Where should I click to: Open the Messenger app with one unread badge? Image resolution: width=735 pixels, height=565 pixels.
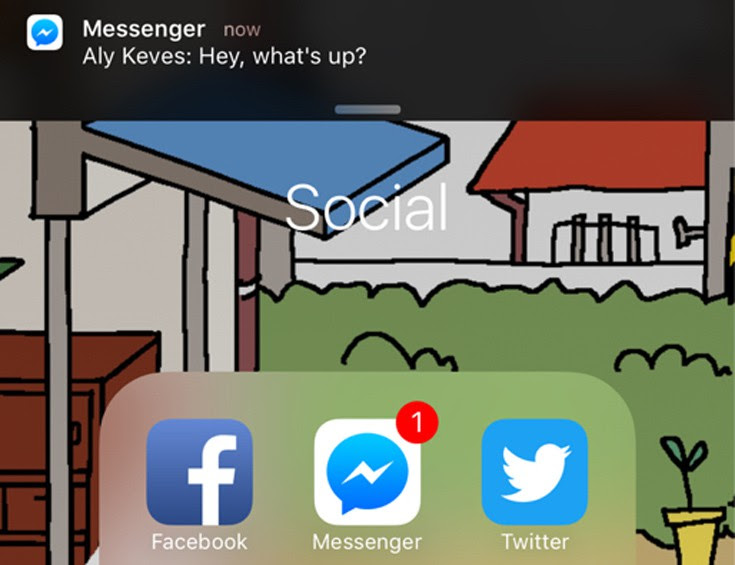[x=367, y=472]
